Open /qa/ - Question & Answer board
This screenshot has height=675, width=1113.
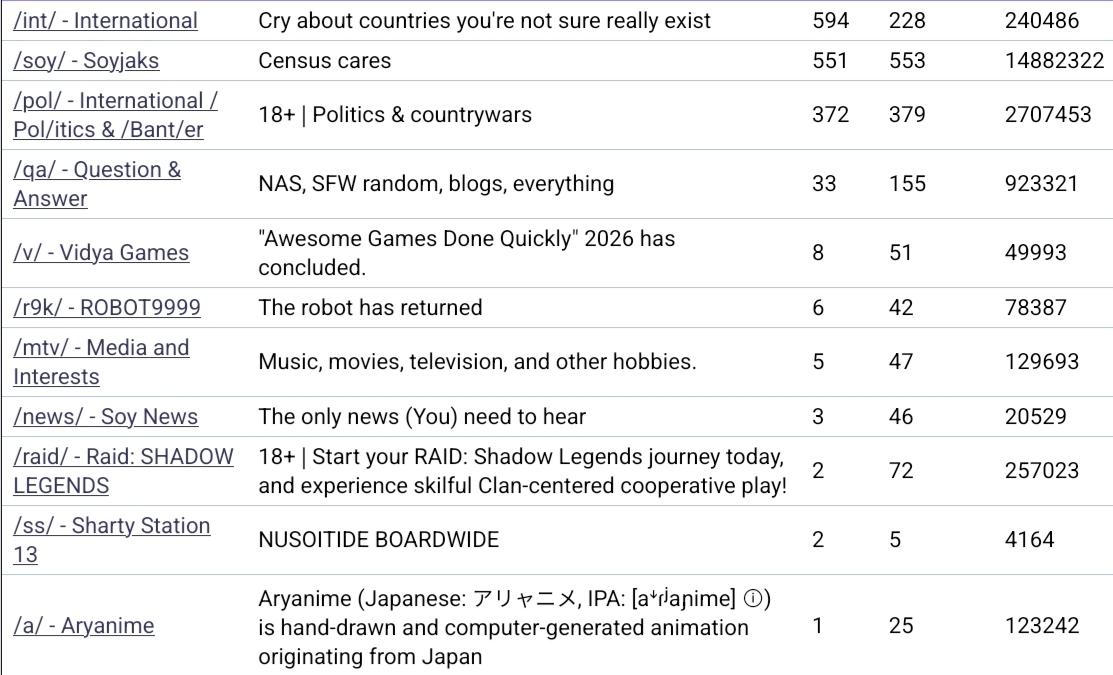(x=97, y=170)
